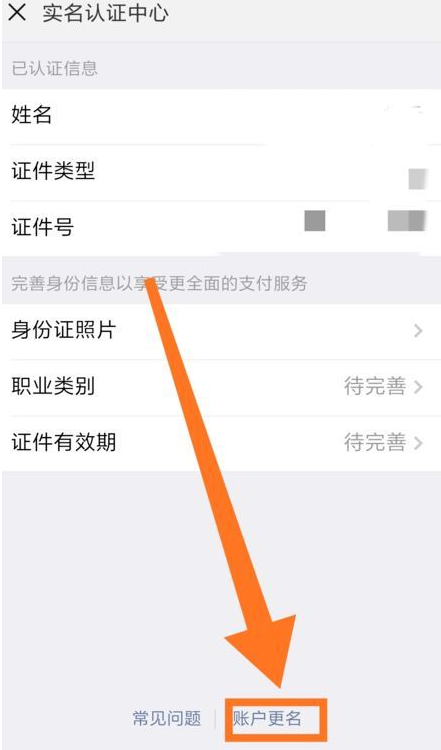
Task: Open the 证件有效期 setting
Action: 220,442
